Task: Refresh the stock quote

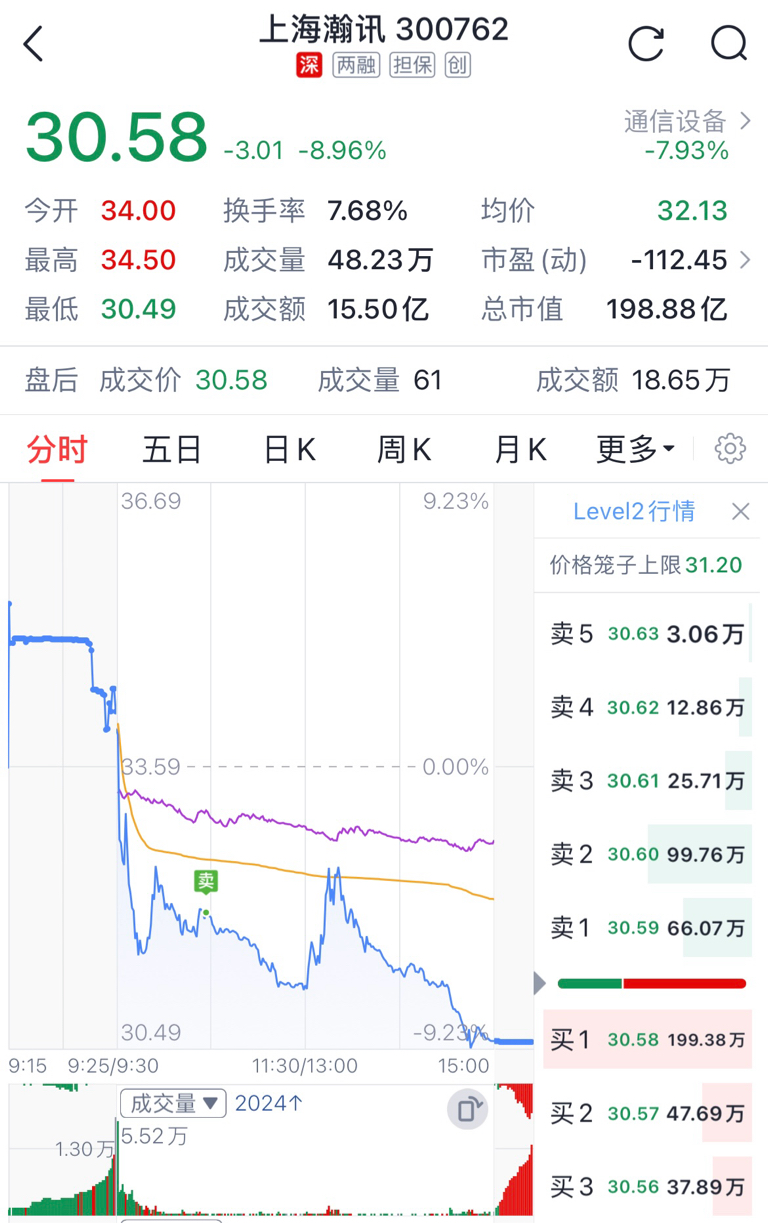Action: click(x=646, y=43)
